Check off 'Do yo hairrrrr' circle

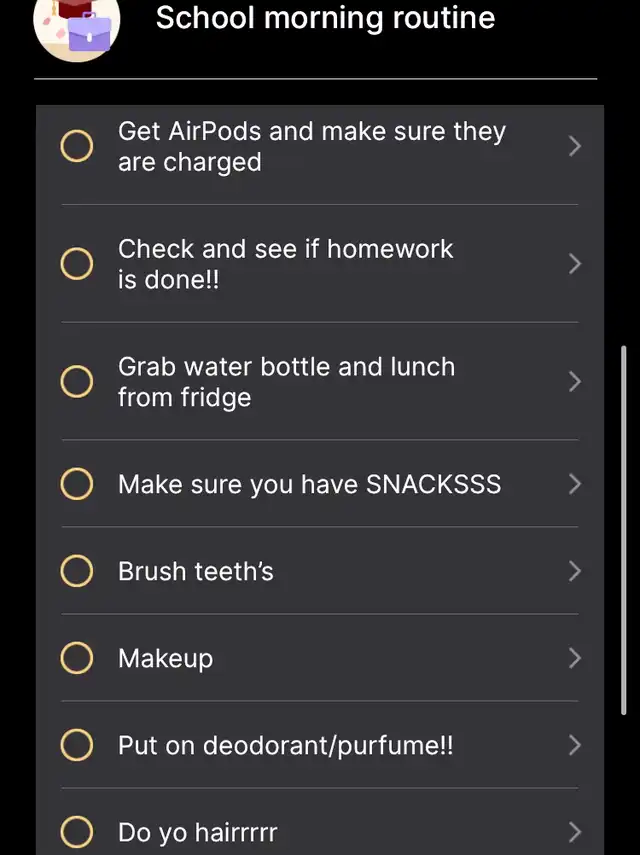tap(77, 832)
